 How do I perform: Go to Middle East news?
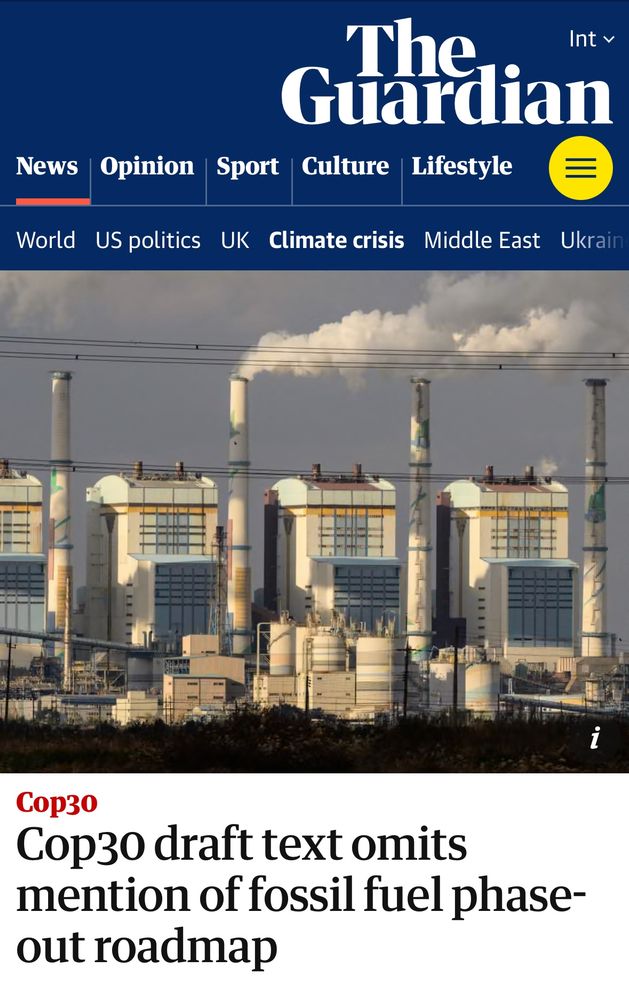482,240
